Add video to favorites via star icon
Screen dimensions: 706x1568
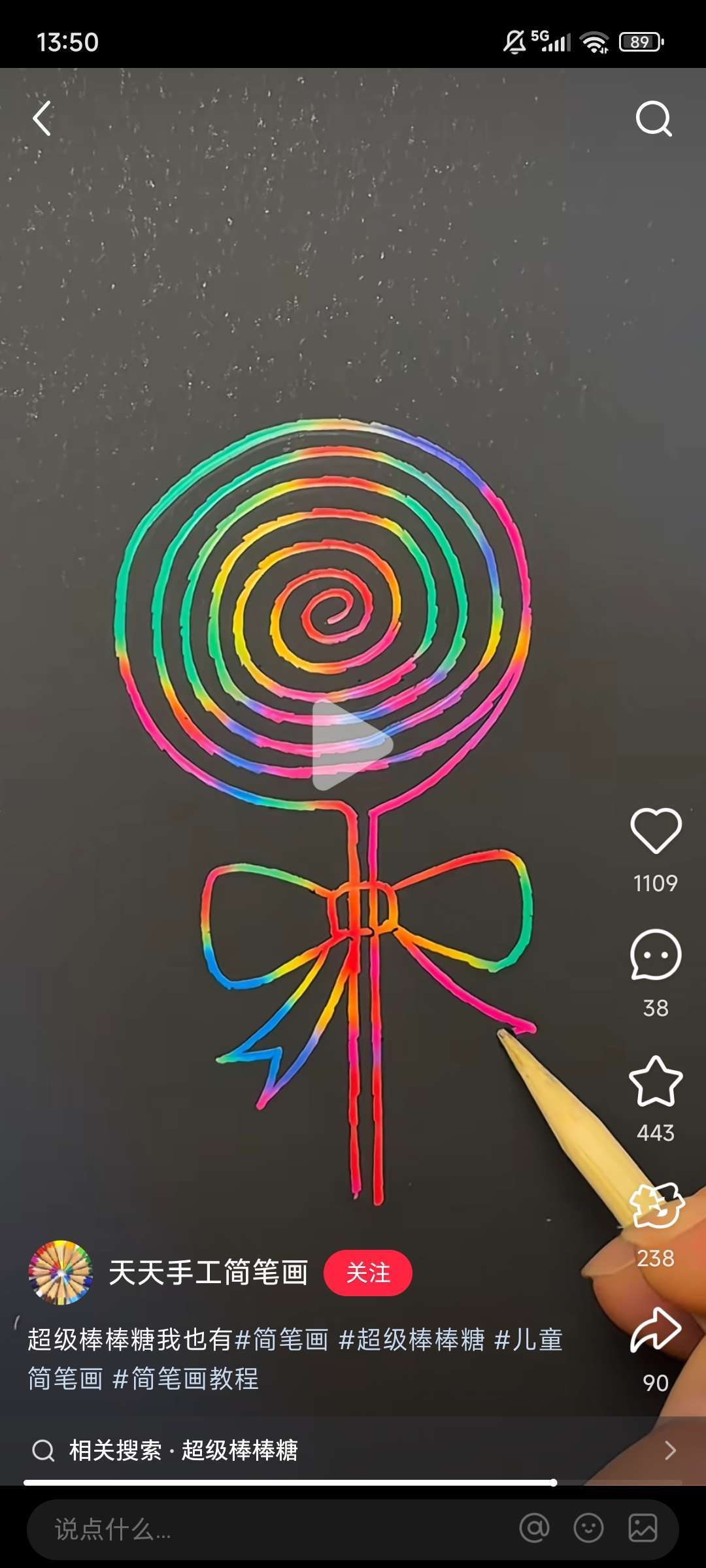click(656, 1082)
